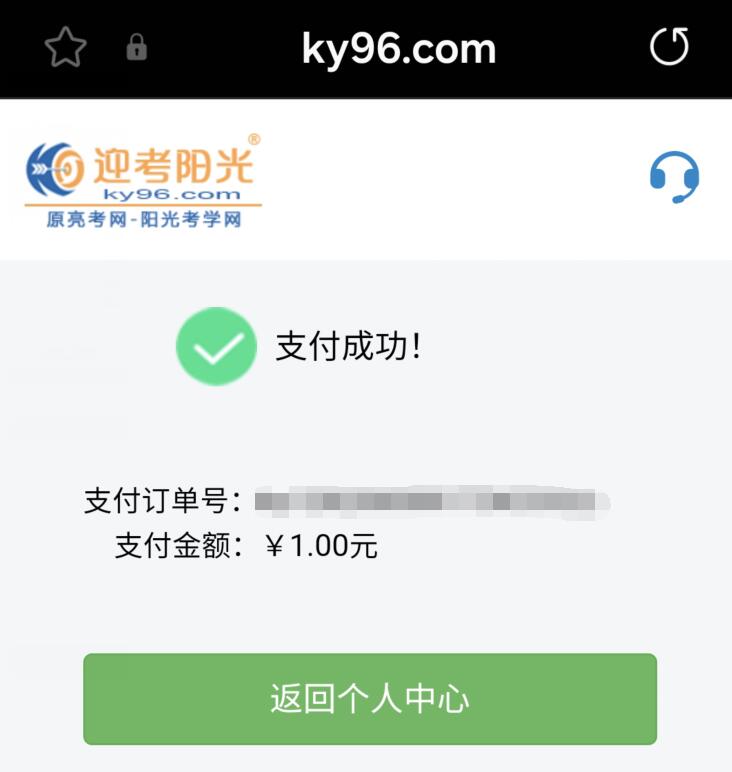732x772 pixels.
Task: Open the ky96.com address bar
Action: [x=398, y=48]
